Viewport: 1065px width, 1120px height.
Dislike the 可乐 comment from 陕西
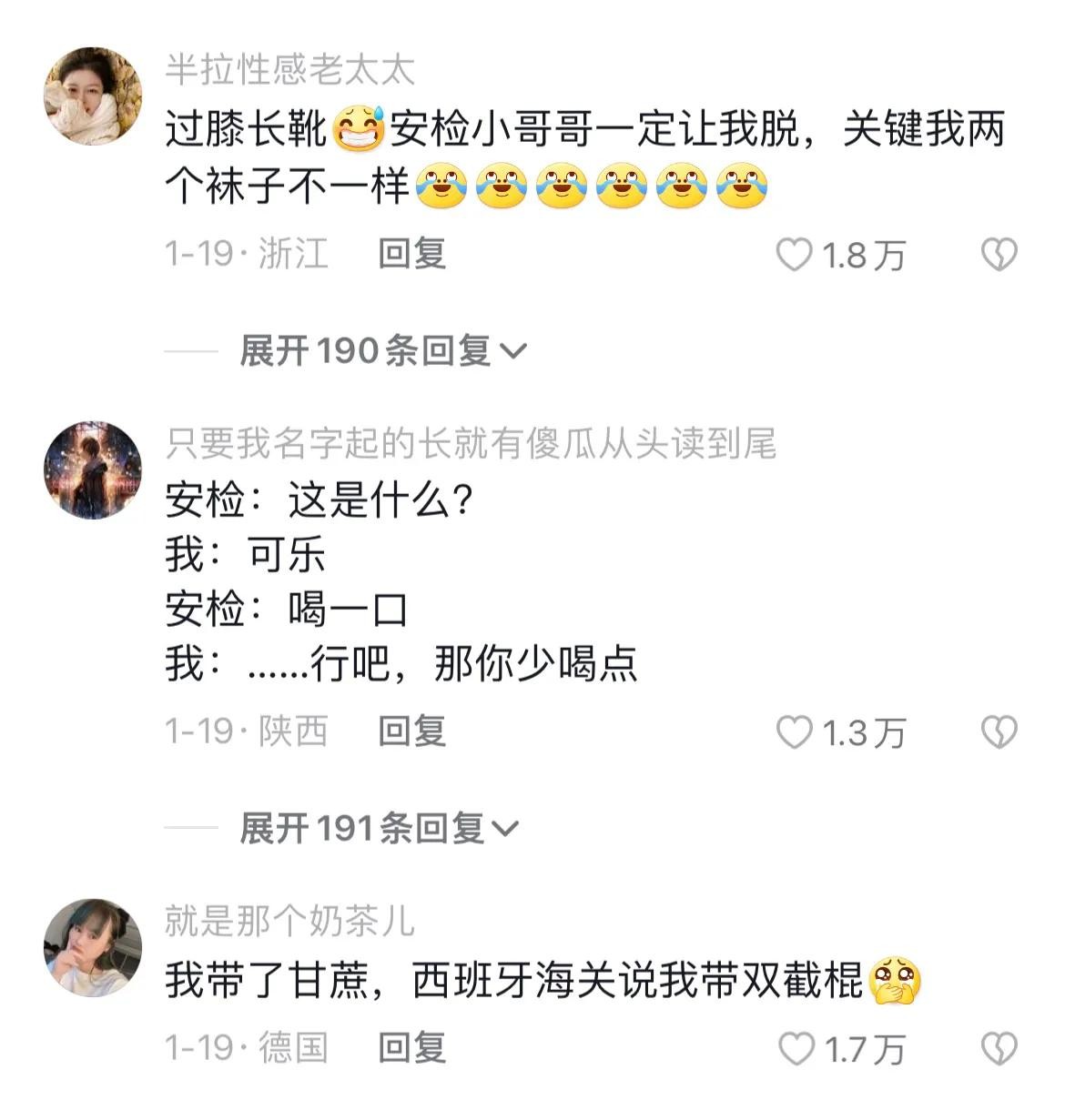pyautogui.click(x=999, y=732)
